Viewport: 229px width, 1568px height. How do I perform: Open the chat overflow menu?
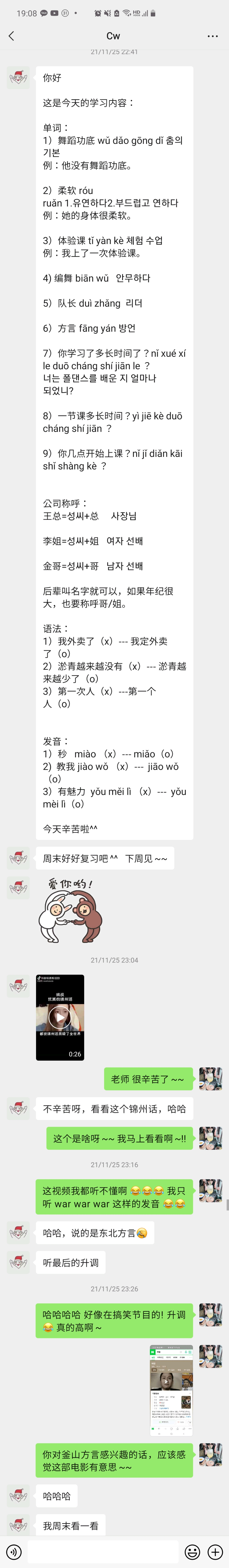[x=212, y=36]
